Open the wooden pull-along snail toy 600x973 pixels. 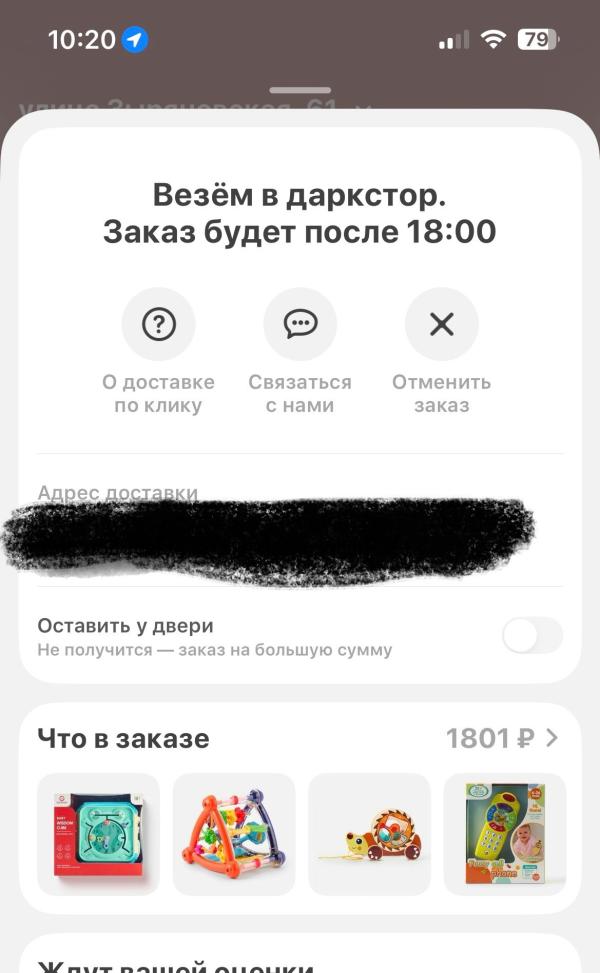click(x=369, y=834)
